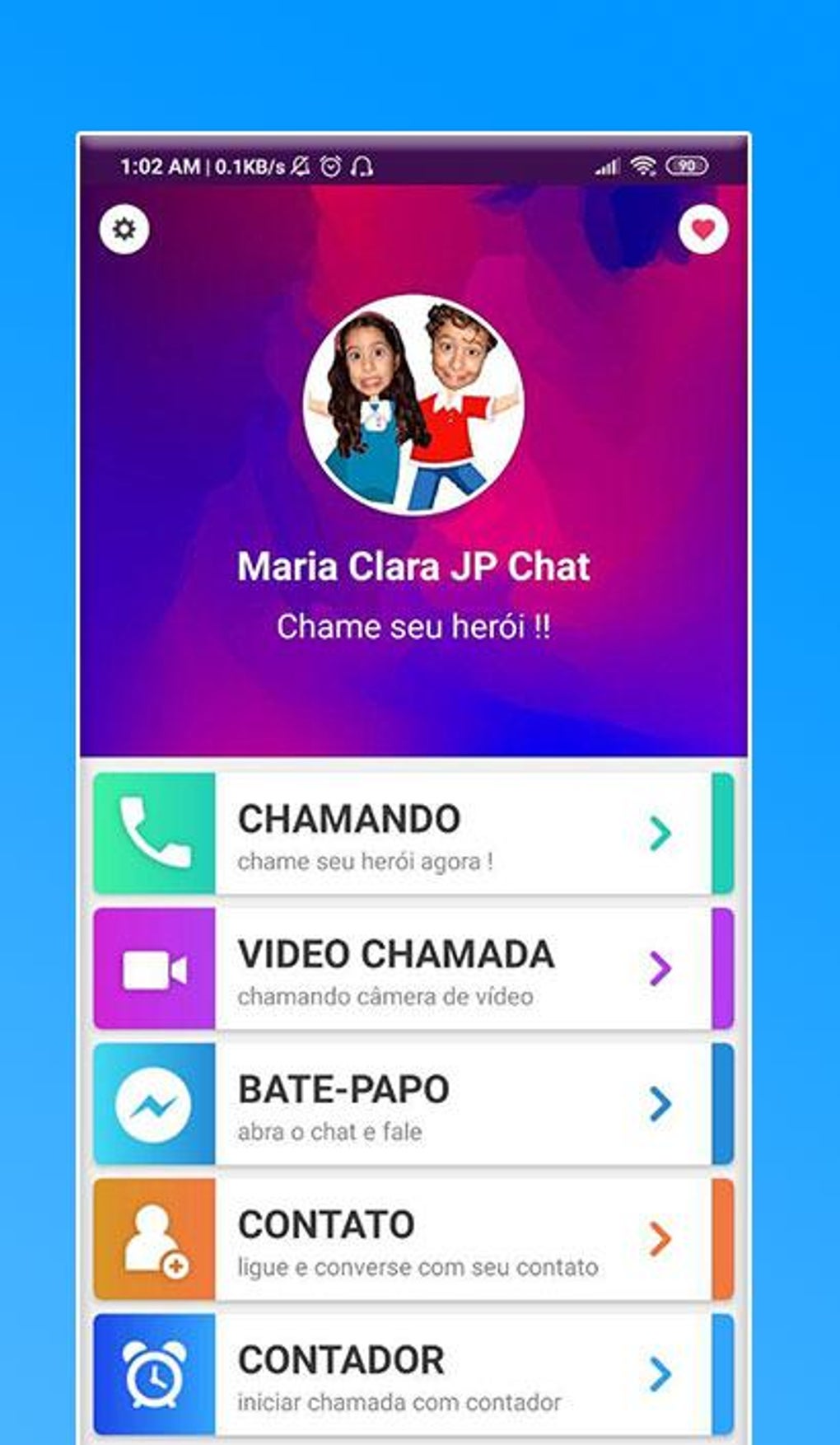The height and width of the screenshot is (1445, 840).
Task: Open the settings gear icon
Action: [x=124, y=229]
